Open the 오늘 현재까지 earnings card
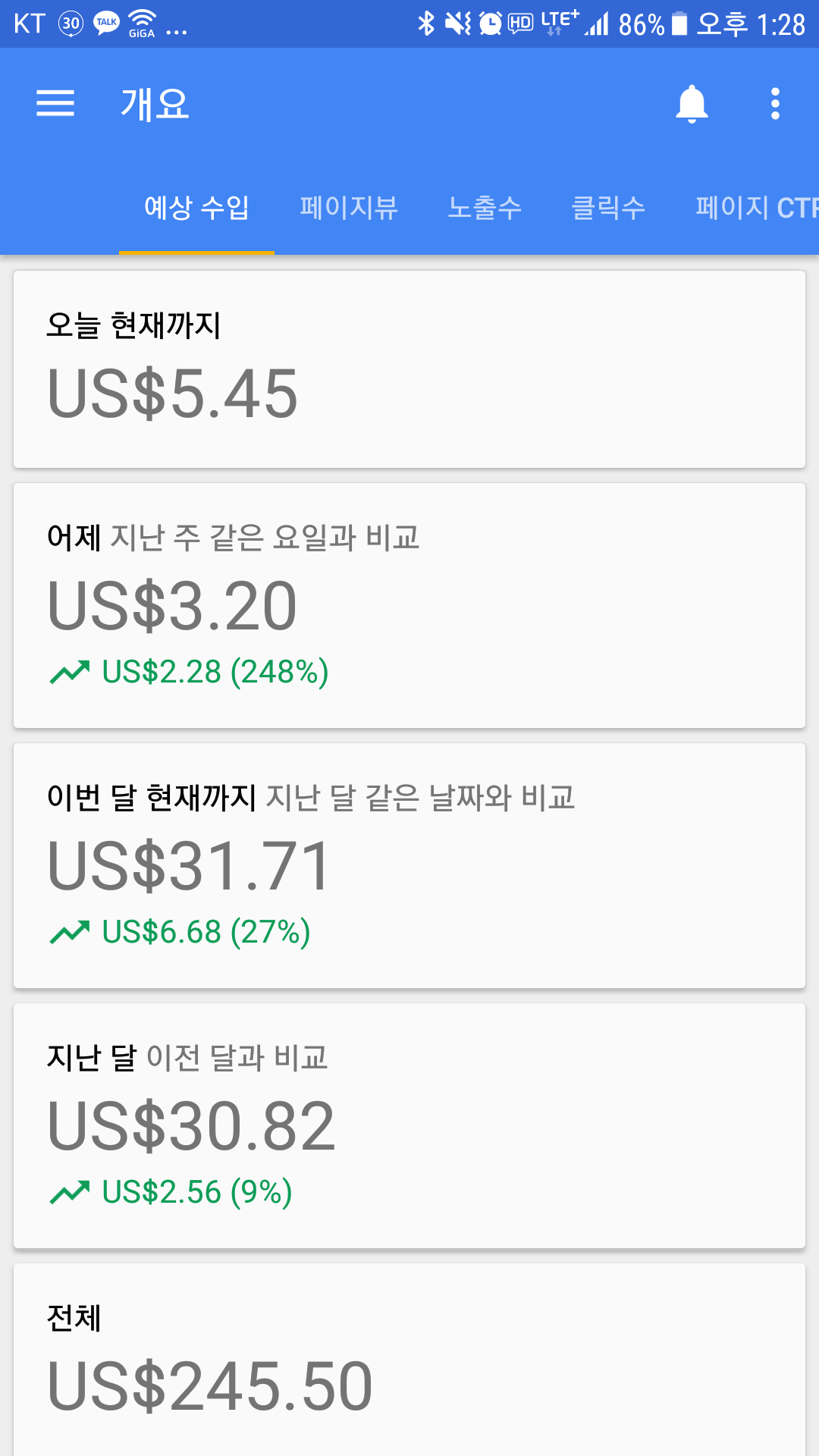 (409, 369)
